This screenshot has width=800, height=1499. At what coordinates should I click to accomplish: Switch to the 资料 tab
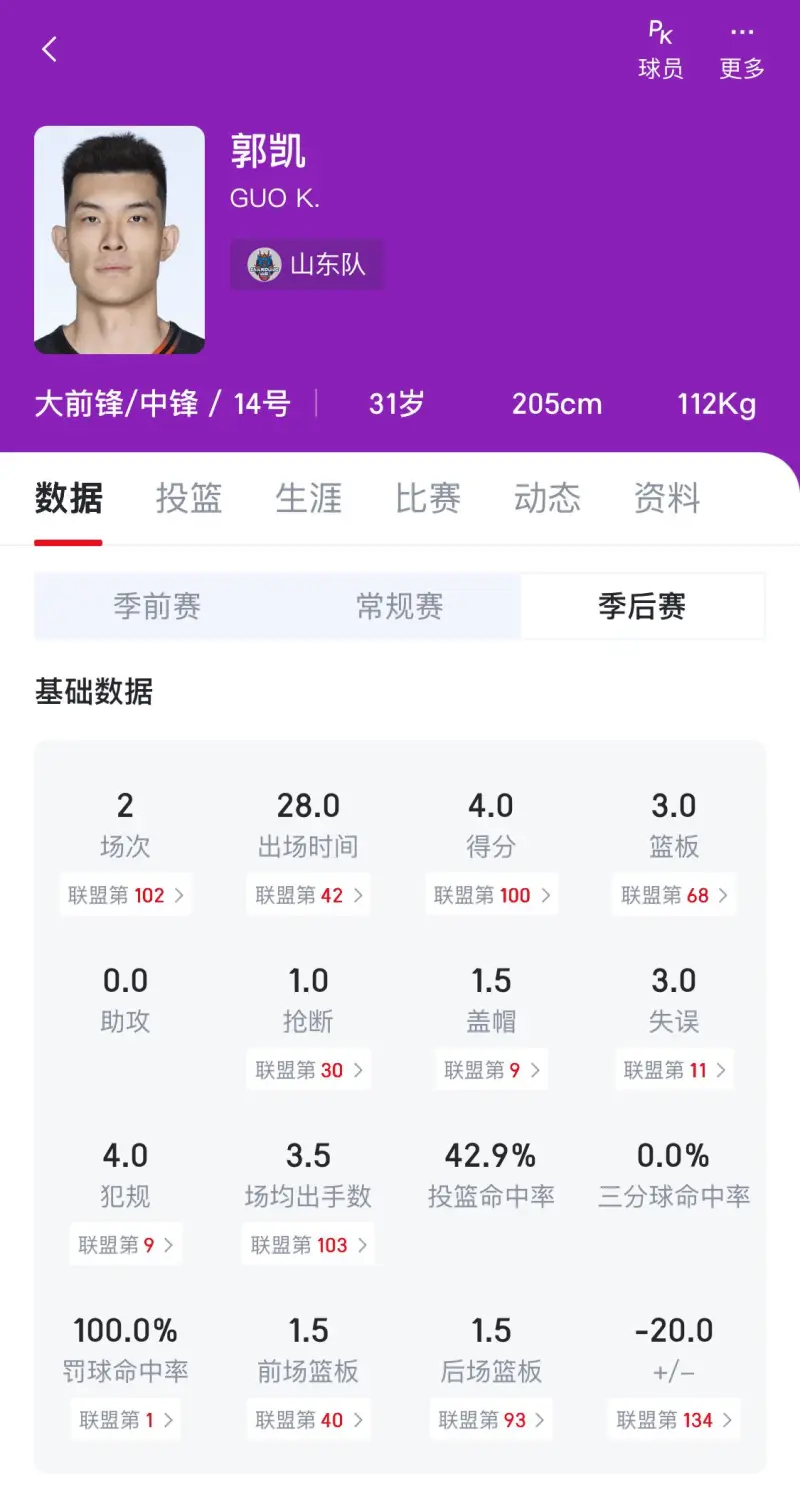pos(667,498)
